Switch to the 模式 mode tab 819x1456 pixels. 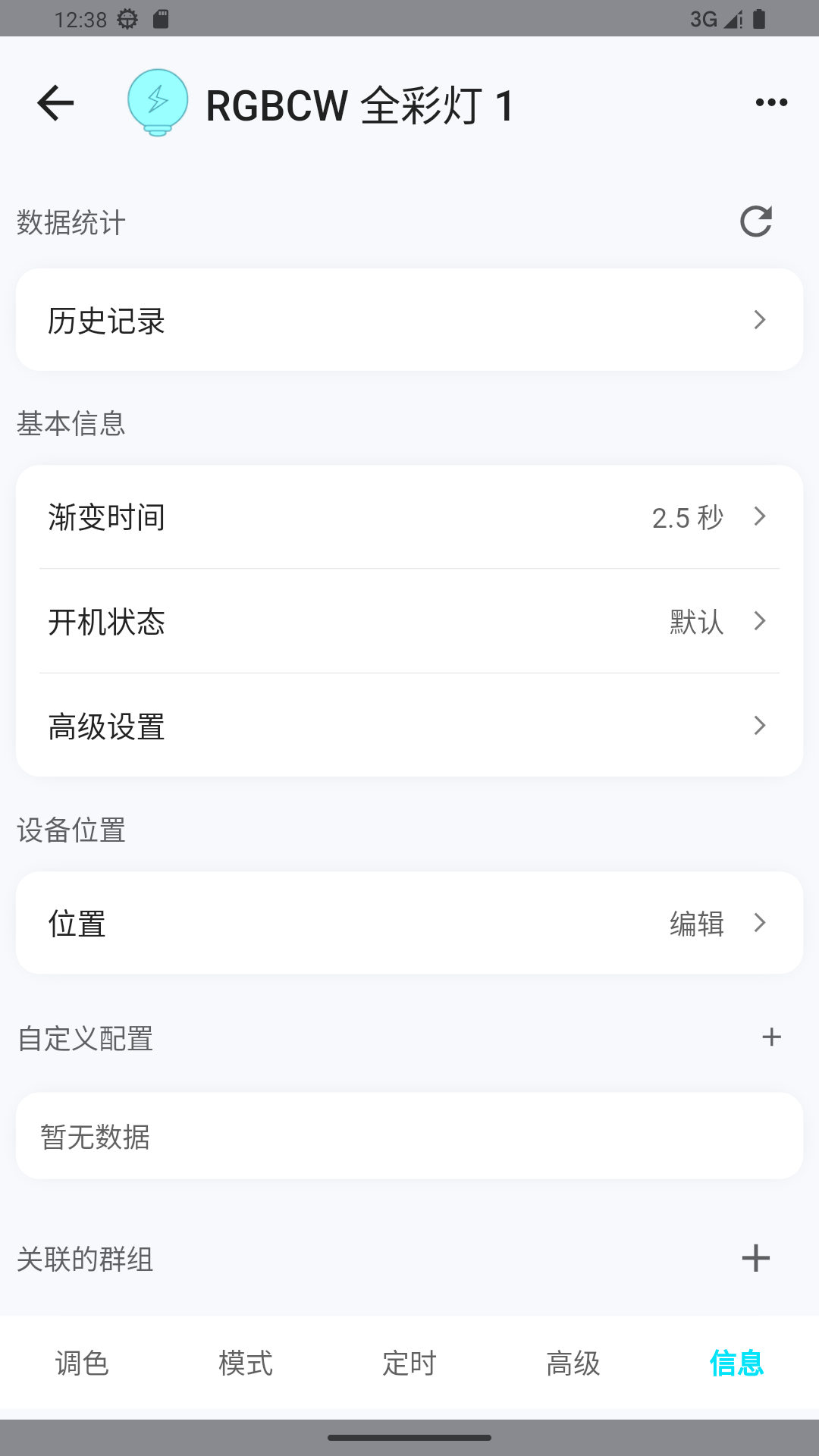[x=246, y=1363]
